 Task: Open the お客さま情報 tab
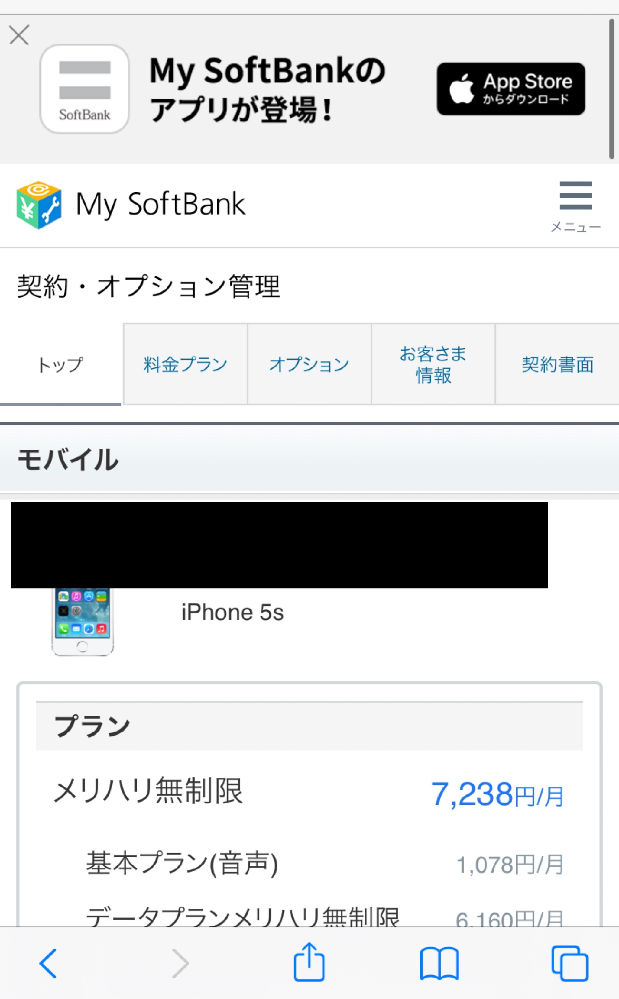[x=433, y=364]
